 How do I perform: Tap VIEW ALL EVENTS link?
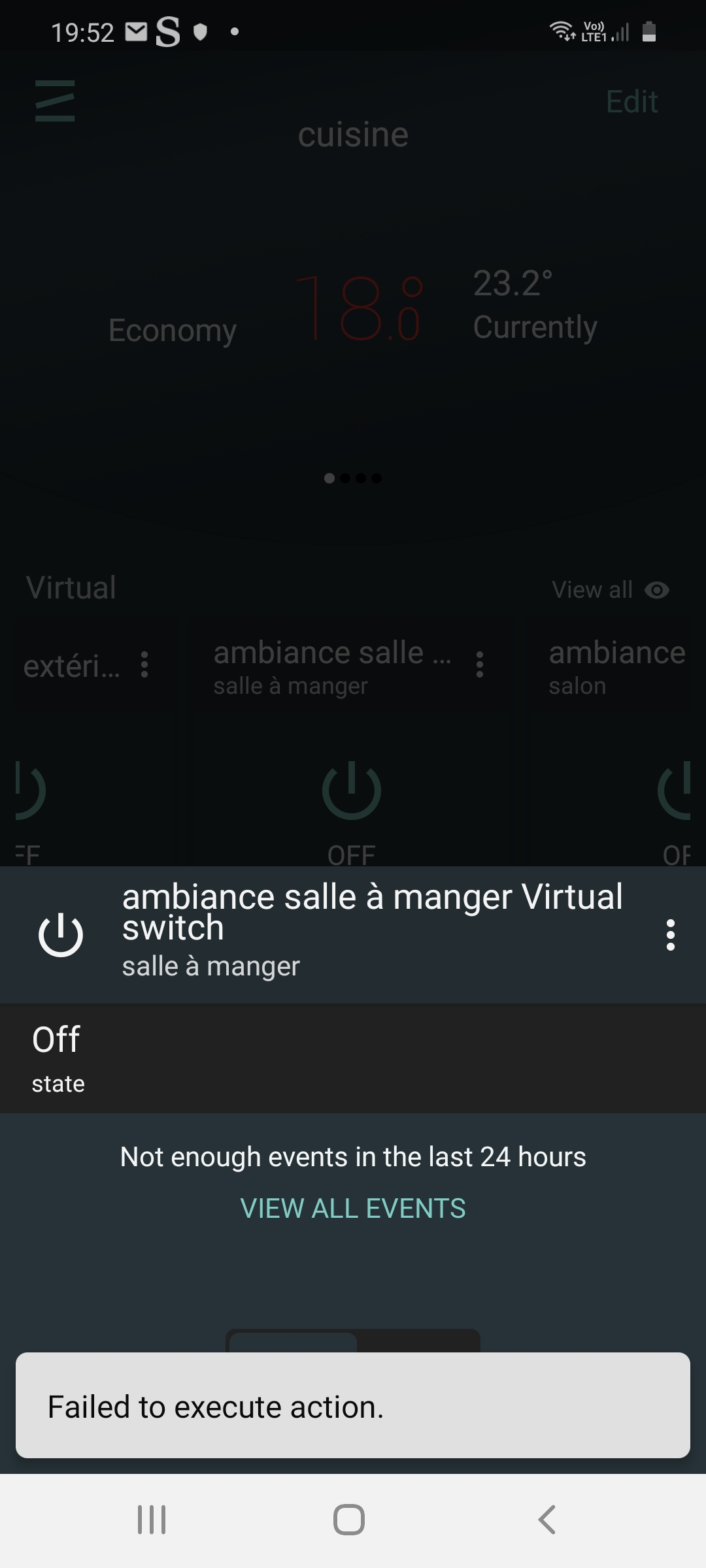(x=353, y=1208)
